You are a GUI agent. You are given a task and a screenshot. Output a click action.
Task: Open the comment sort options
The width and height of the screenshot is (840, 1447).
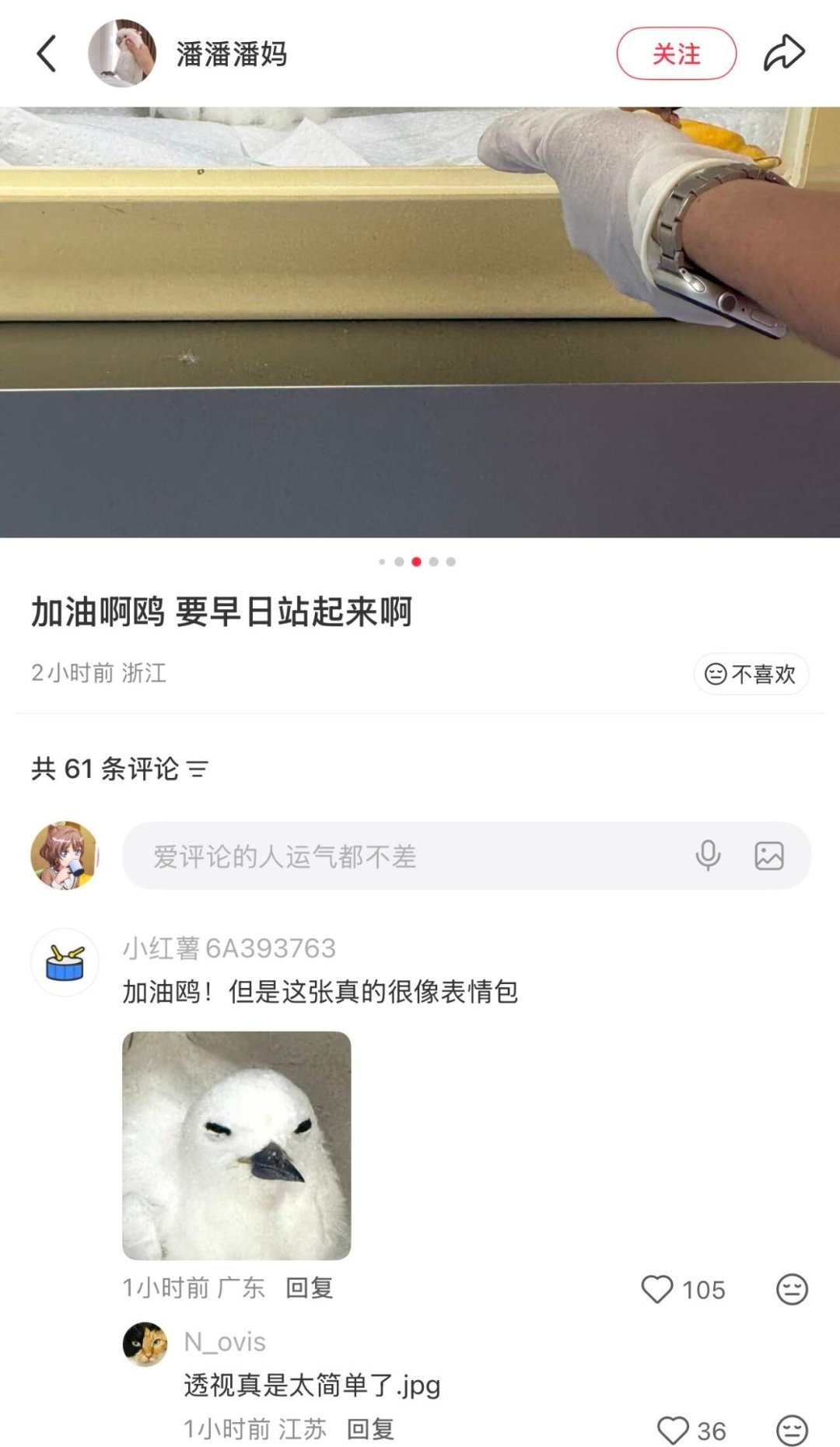198,769
